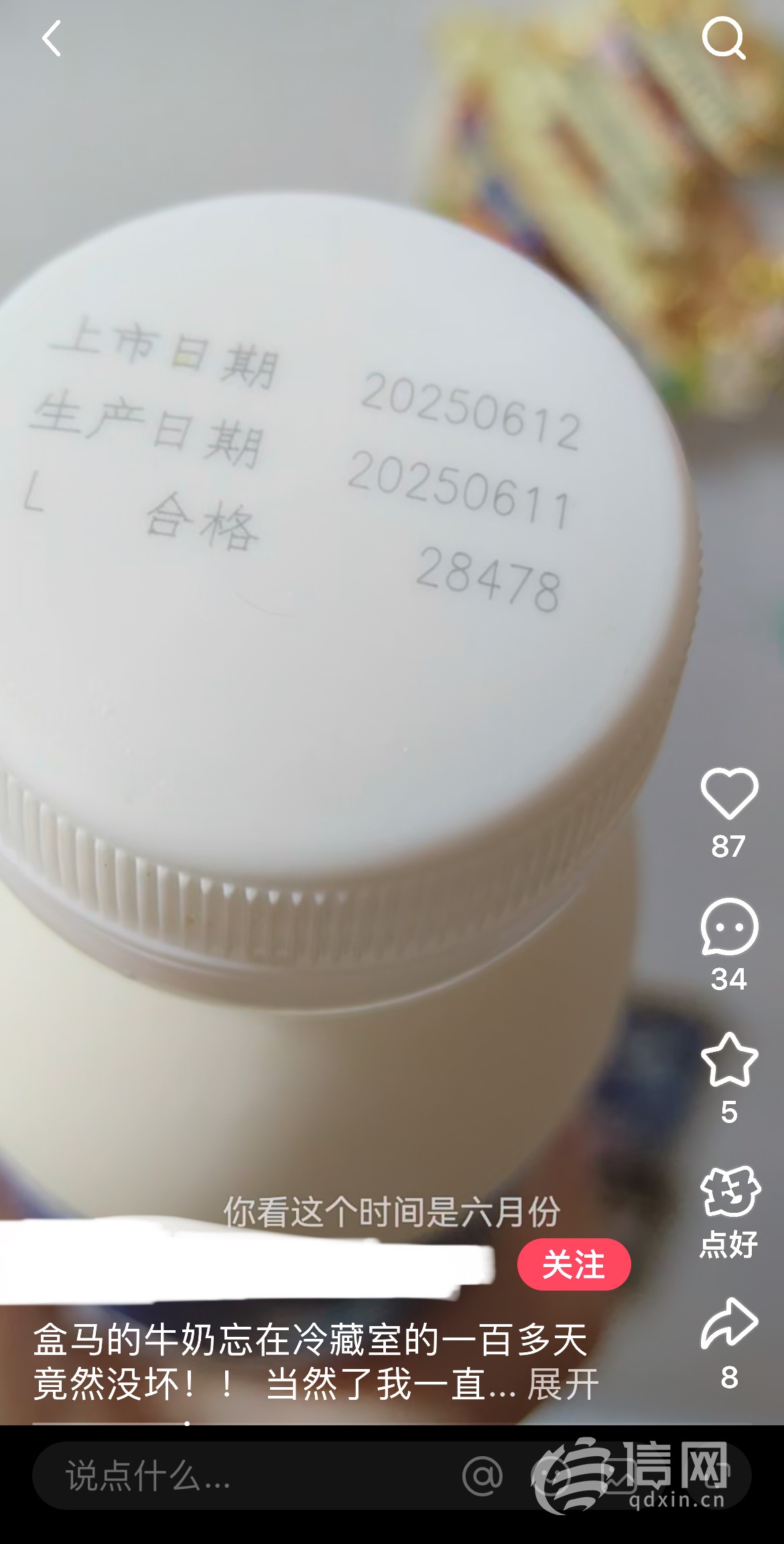This screenshot has height=1544, width=784.
Task: Follow the author with 关注
Action: click(x=574, y=1264)
